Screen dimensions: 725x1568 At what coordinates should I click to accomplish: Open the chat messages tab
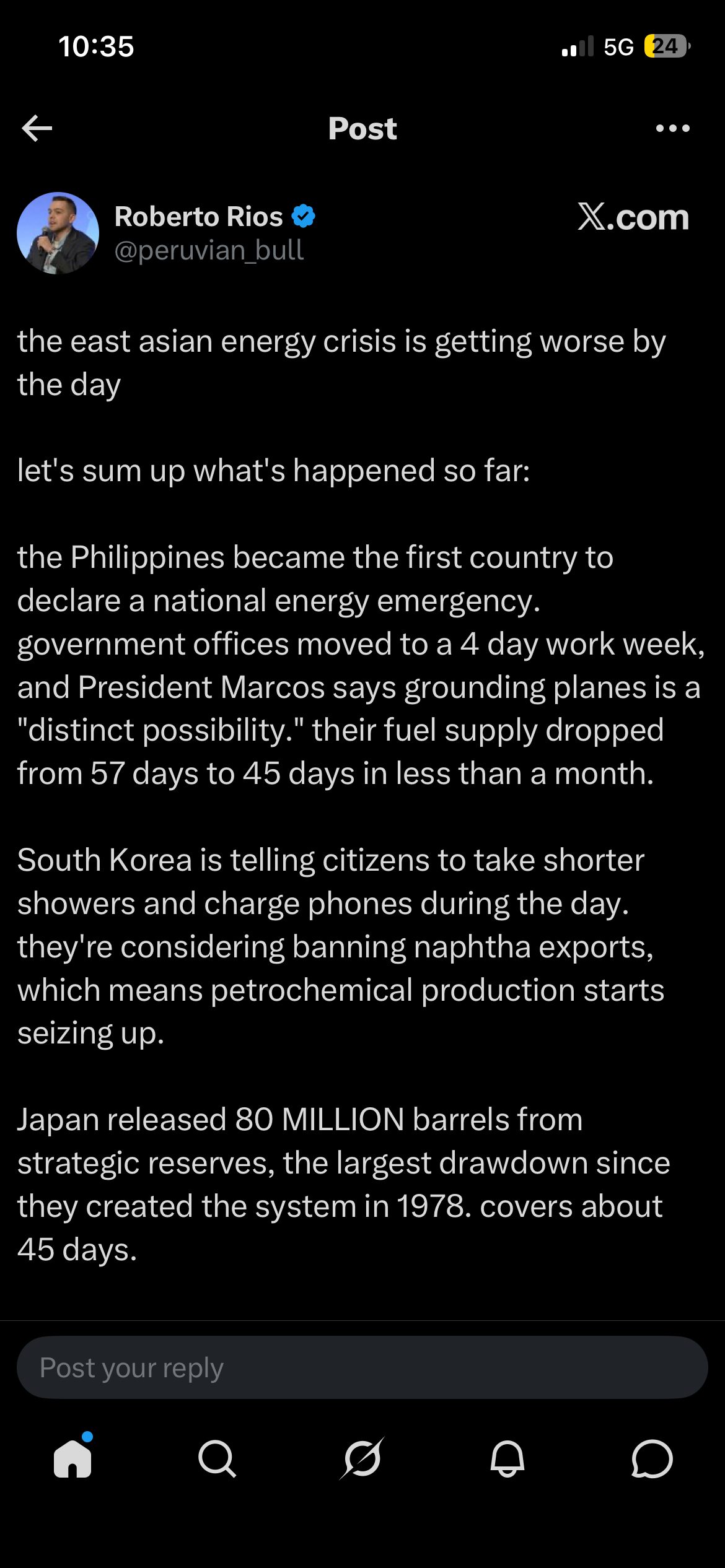pyautogui.click(x=652, y=1458)
